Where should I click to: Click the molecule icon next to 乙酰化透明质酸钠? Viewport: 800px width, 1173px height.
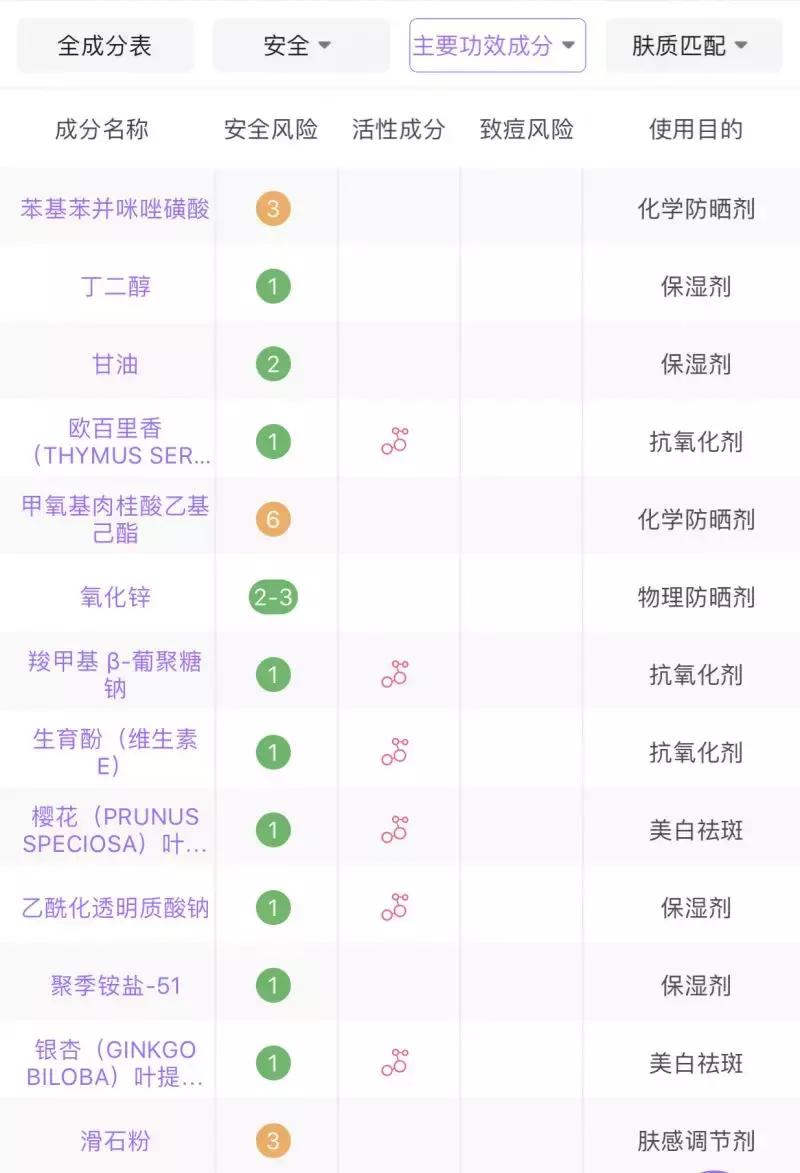396,907
